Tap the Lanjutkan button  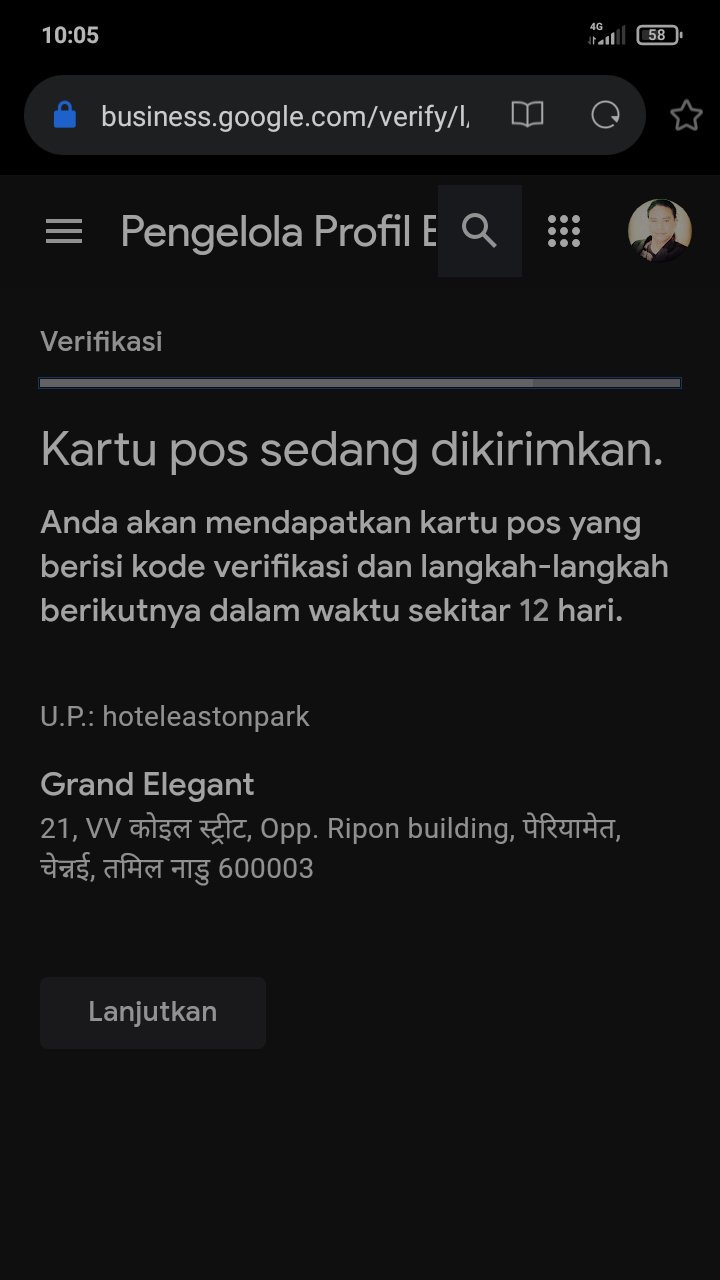click(x=153, y=1012)
